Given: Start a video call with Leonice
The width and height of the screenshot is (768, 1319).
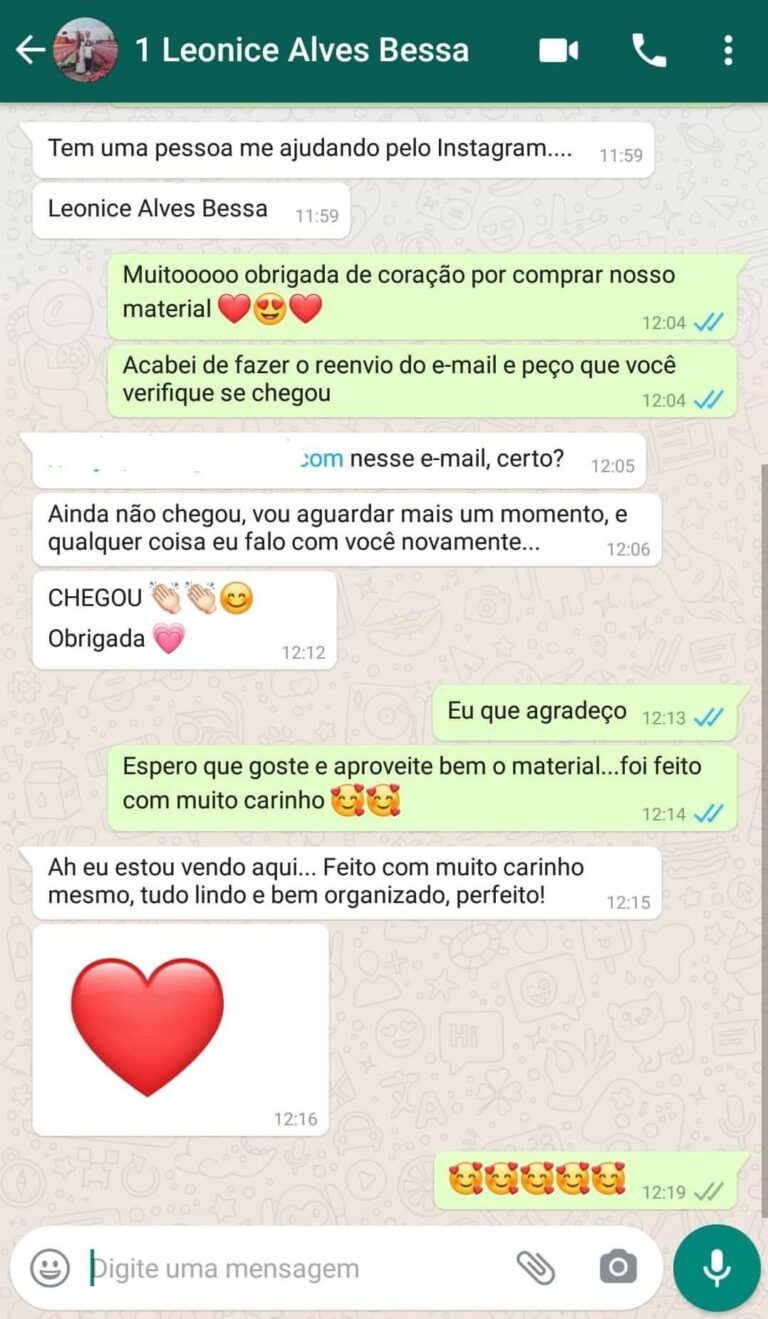Looking at the screenshot, I should click(x=559, y=50).
